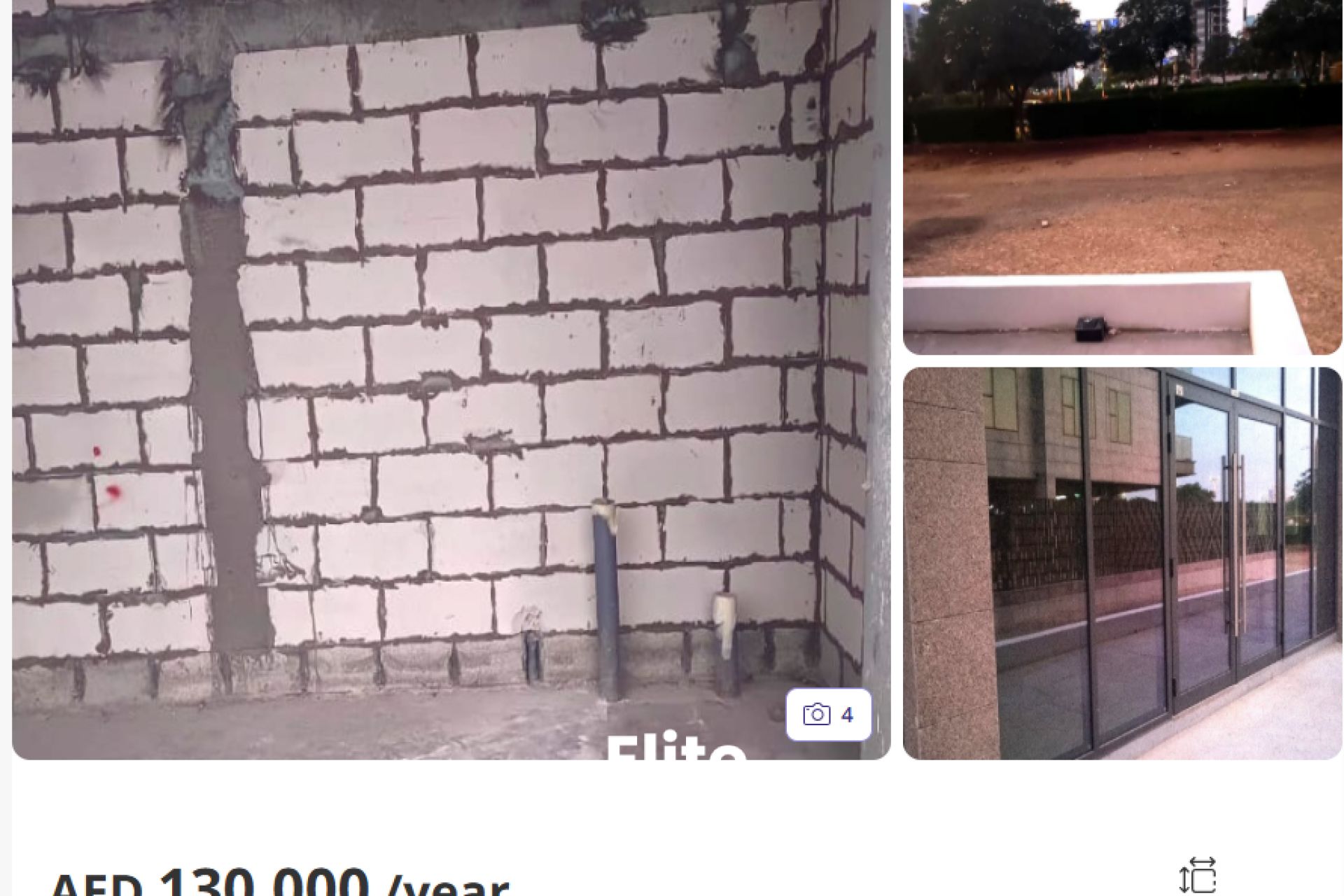Image resolution: width=1344 pixels, height=896 pixels.
Task: Open the 4 photos gallery button
Action: [x=829, y=715]
